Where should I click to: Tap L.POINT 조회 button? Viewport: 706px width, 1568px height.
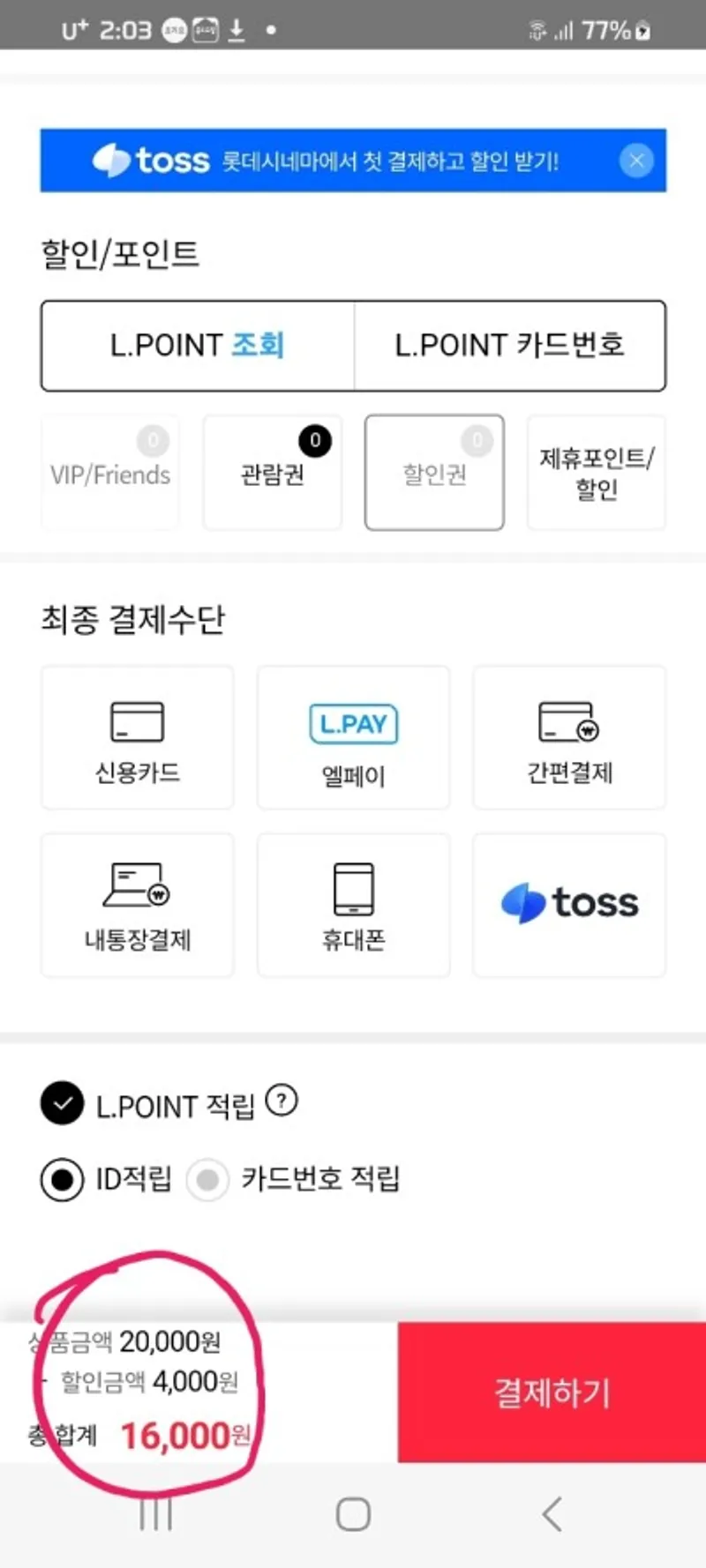tap(198, 345)
